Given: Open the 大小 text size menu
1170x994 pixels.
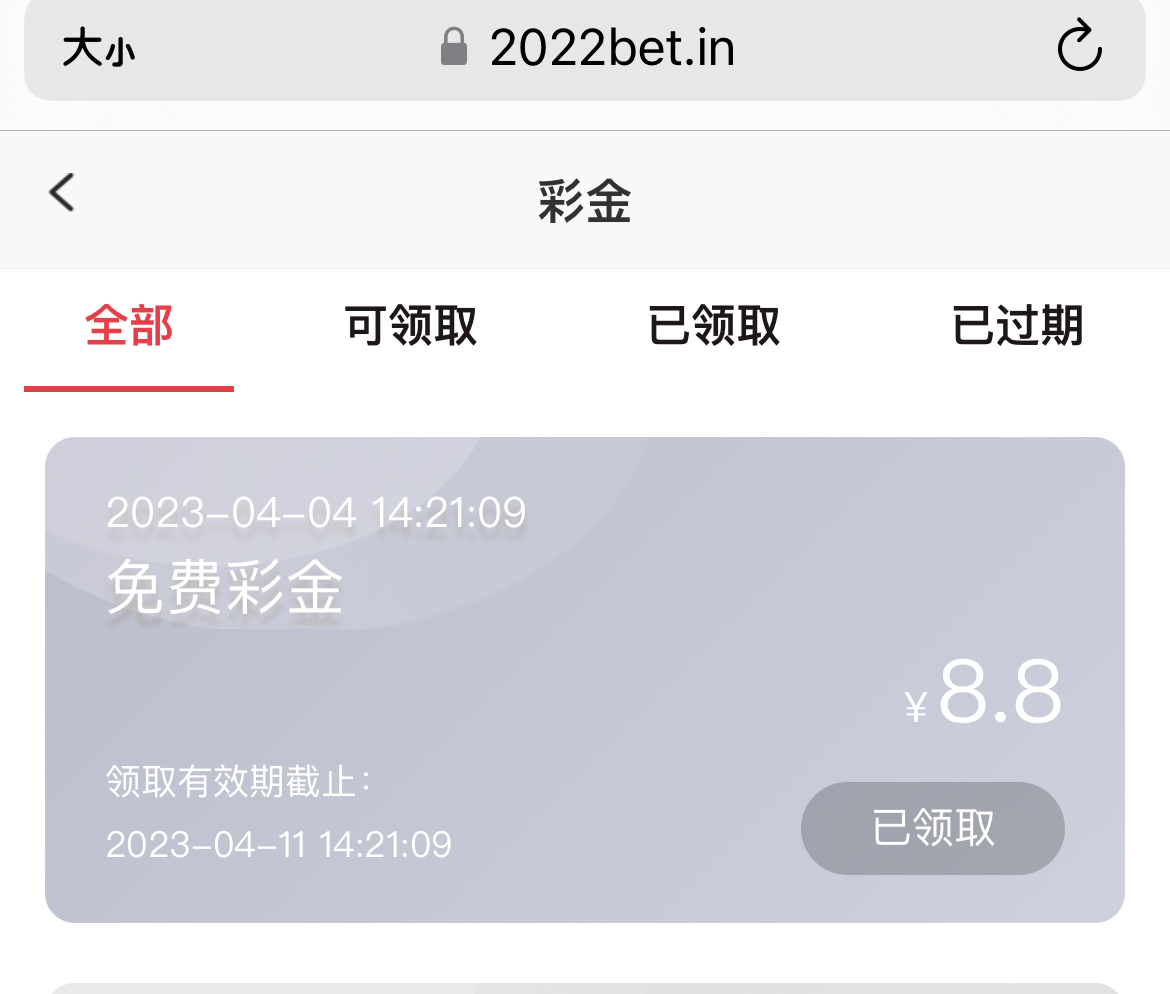Looking at the screenshot, I should pos(98,49).
